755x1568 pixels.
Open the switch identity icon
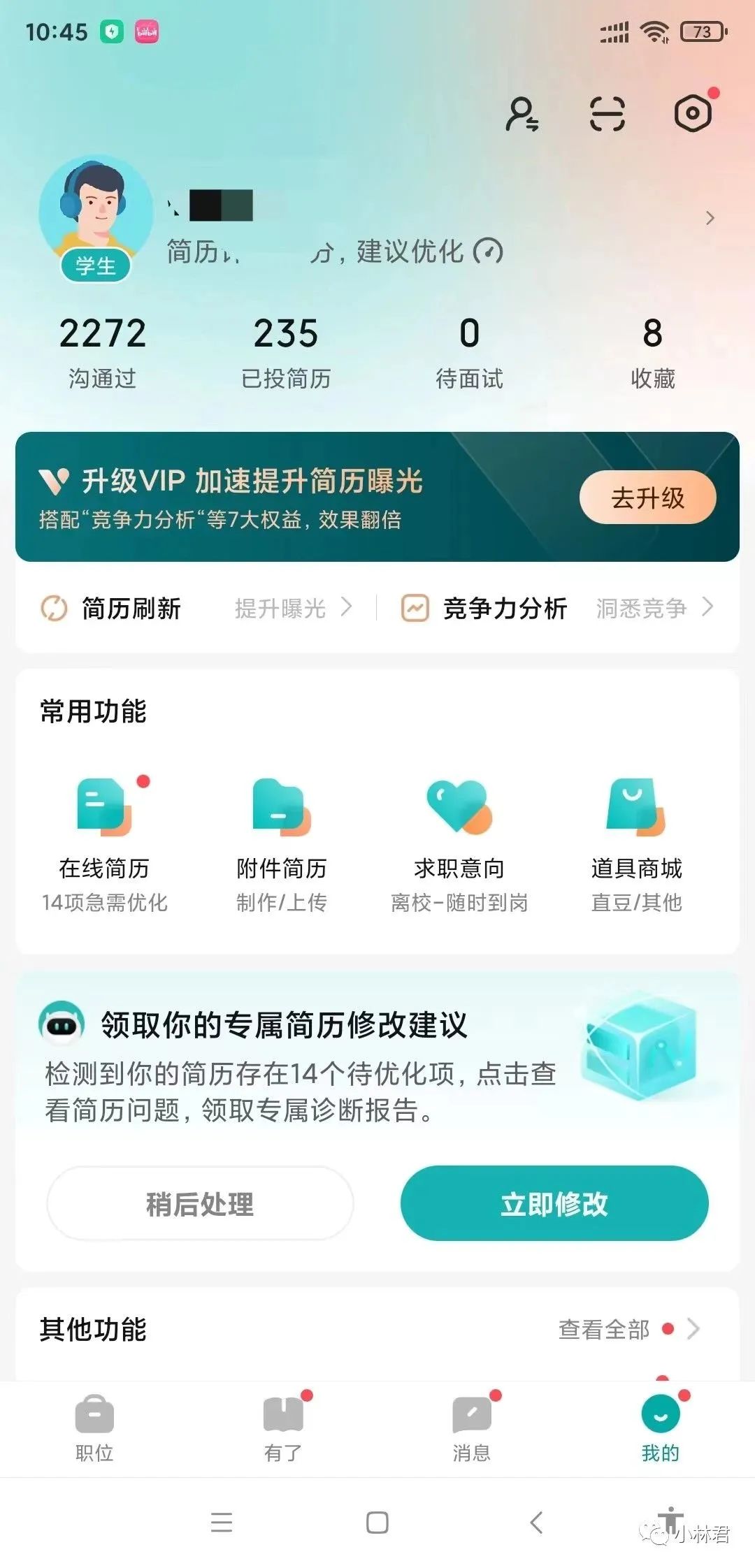(522, 114)
